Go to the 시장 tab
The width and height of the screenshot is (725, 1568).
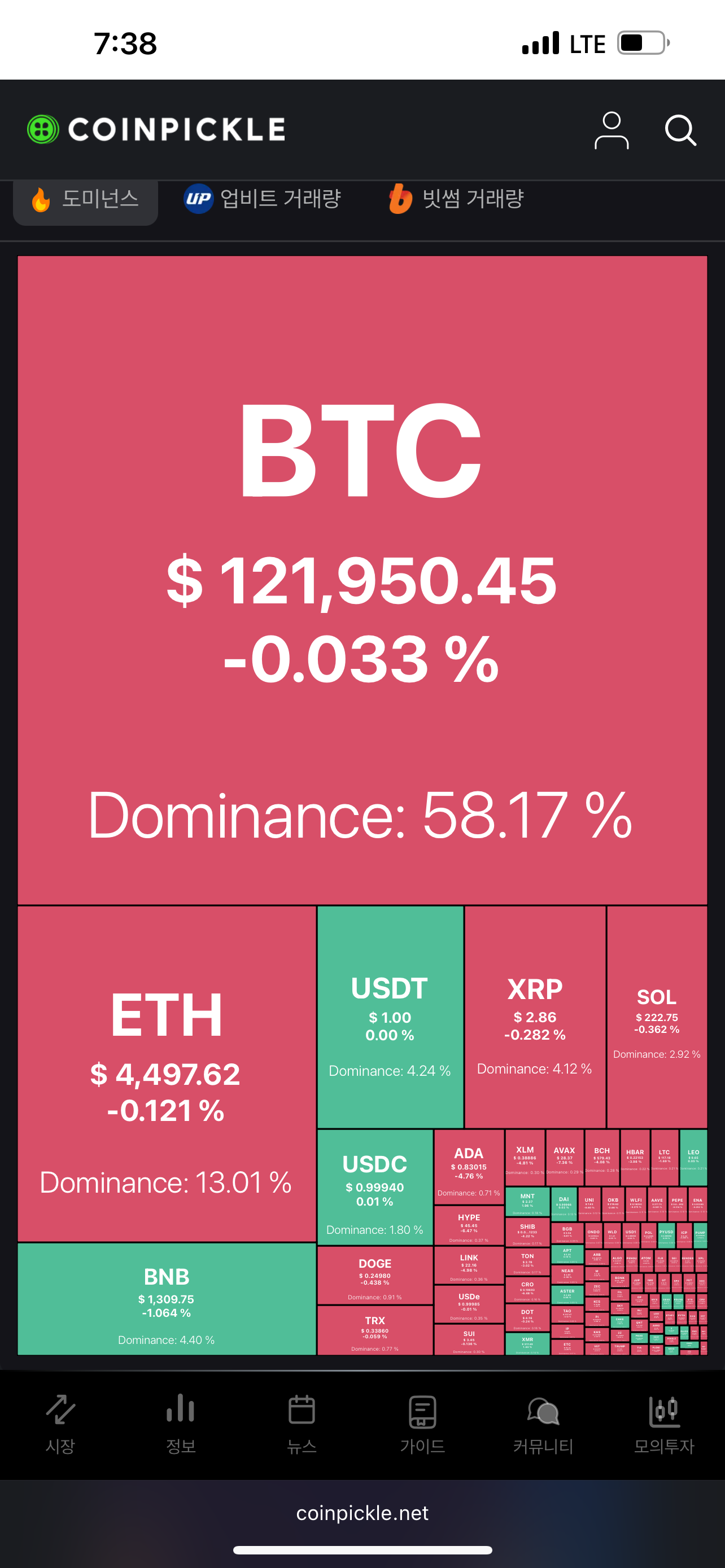(x=60, y=1423)
